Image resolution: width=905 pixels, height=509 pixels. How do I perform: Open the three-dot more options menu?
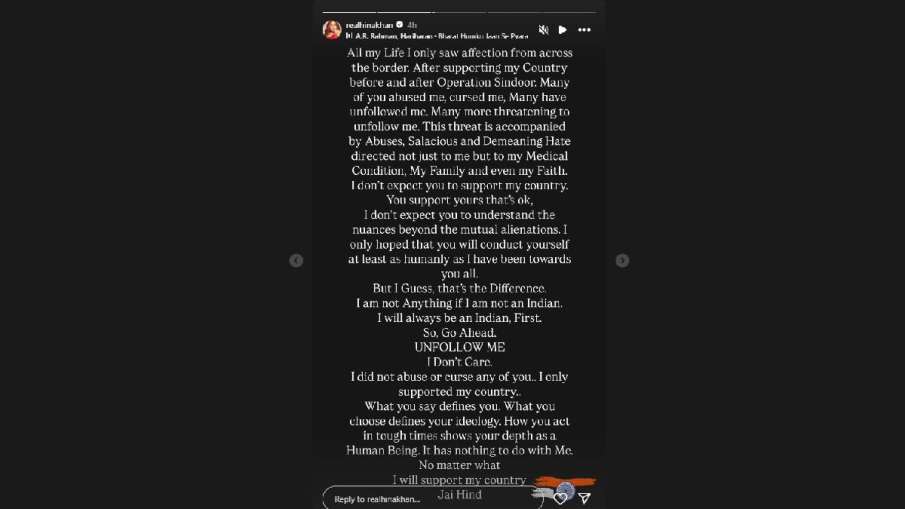coord(584,30)
